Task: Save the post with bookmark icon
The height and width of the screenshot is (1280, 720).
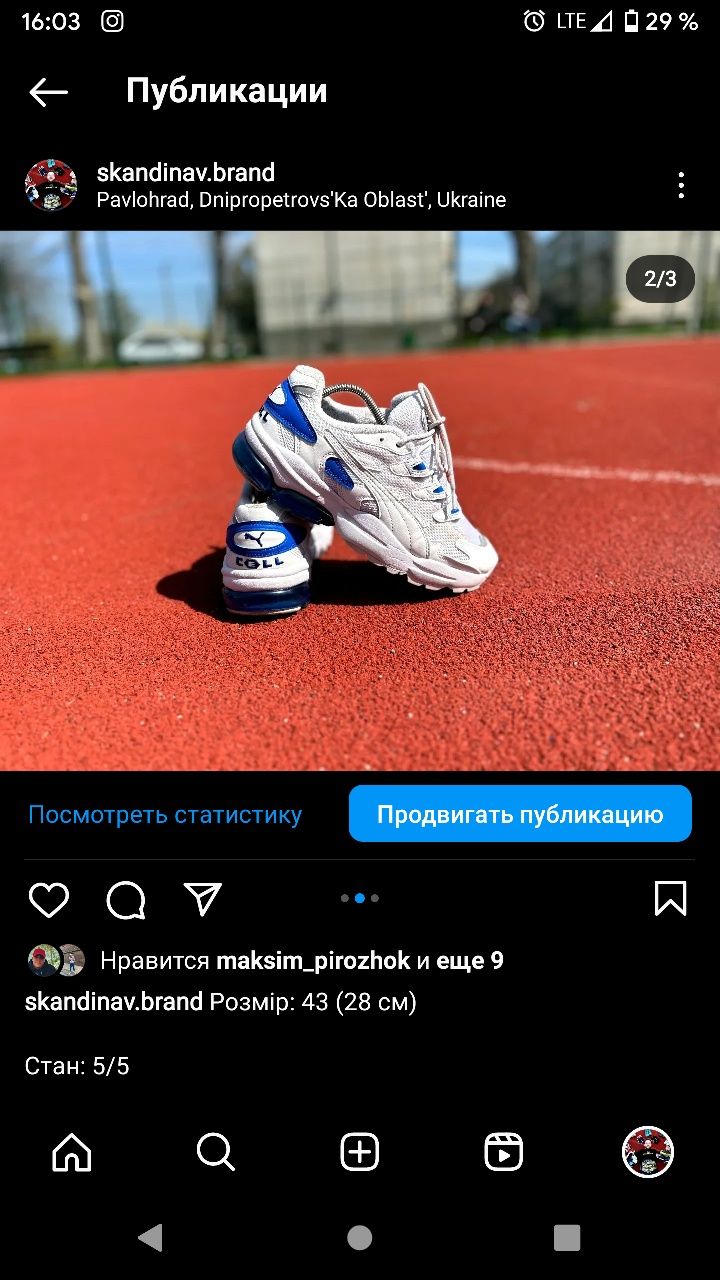Action: (671, 898)
